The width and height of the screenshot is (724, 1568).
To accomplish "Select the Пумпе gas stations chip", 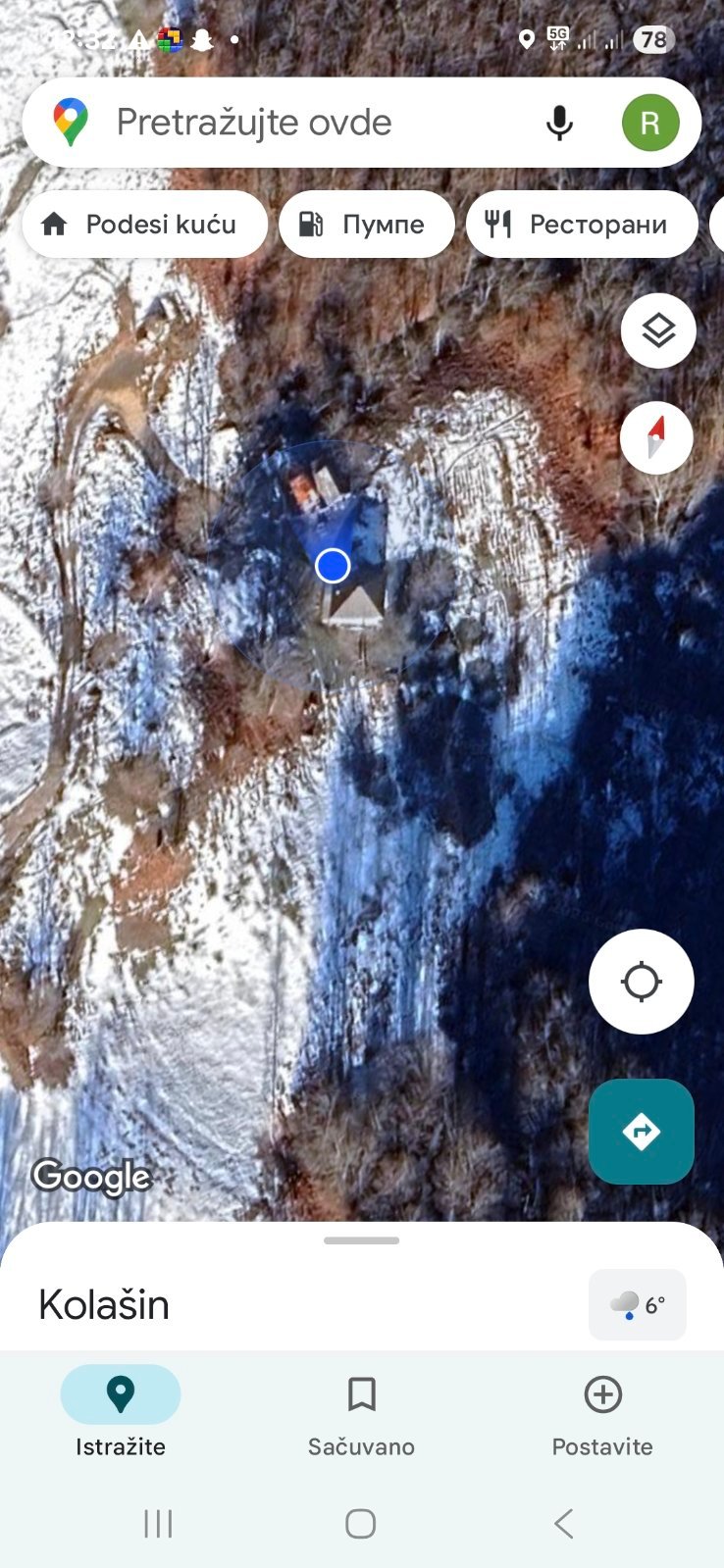I will 366,225.
